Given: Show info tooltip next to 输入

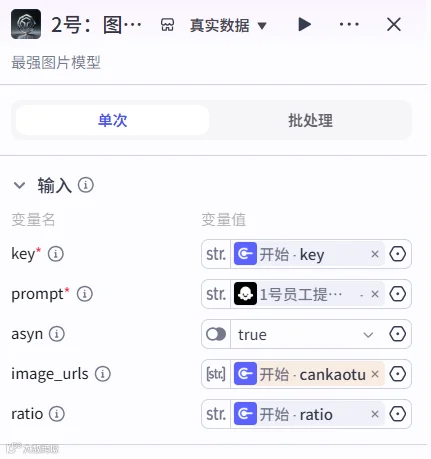Looking at the screenshot, I should pyautogui.click(x=86, y=185).
